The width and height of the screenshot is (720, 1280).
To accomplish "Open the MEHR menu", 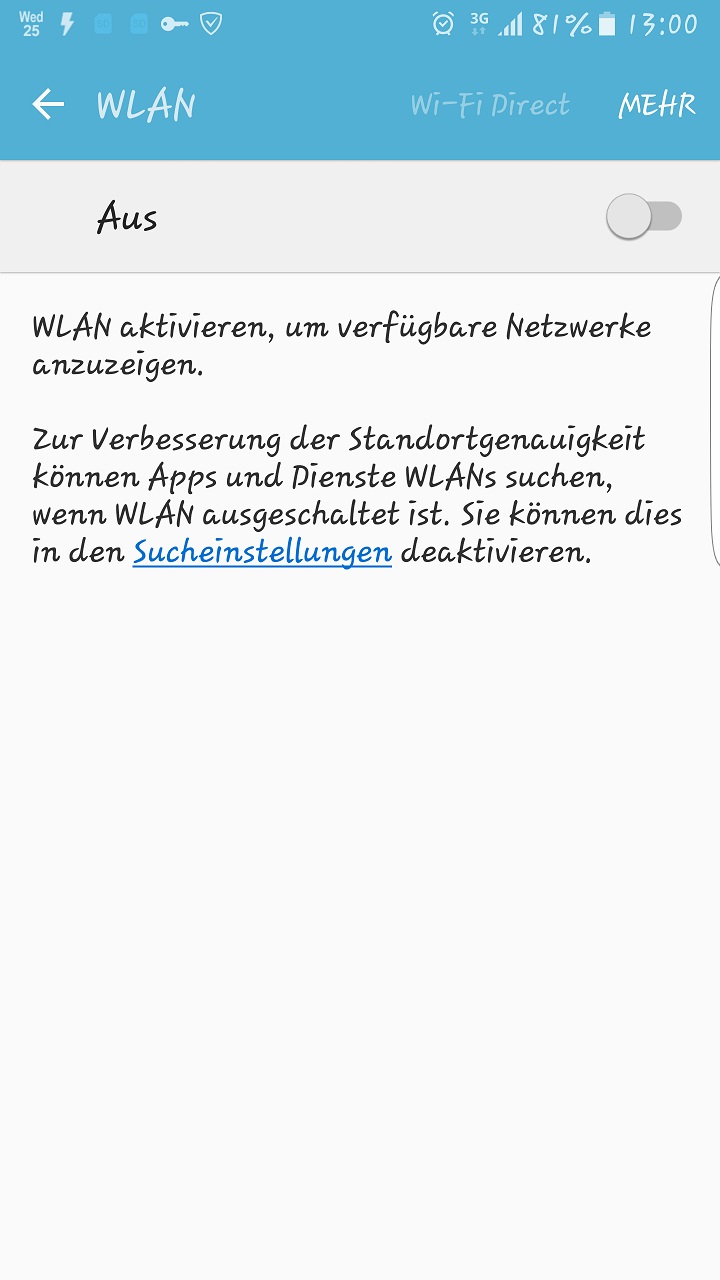I will pyautogui.click(x=657, y=105).
